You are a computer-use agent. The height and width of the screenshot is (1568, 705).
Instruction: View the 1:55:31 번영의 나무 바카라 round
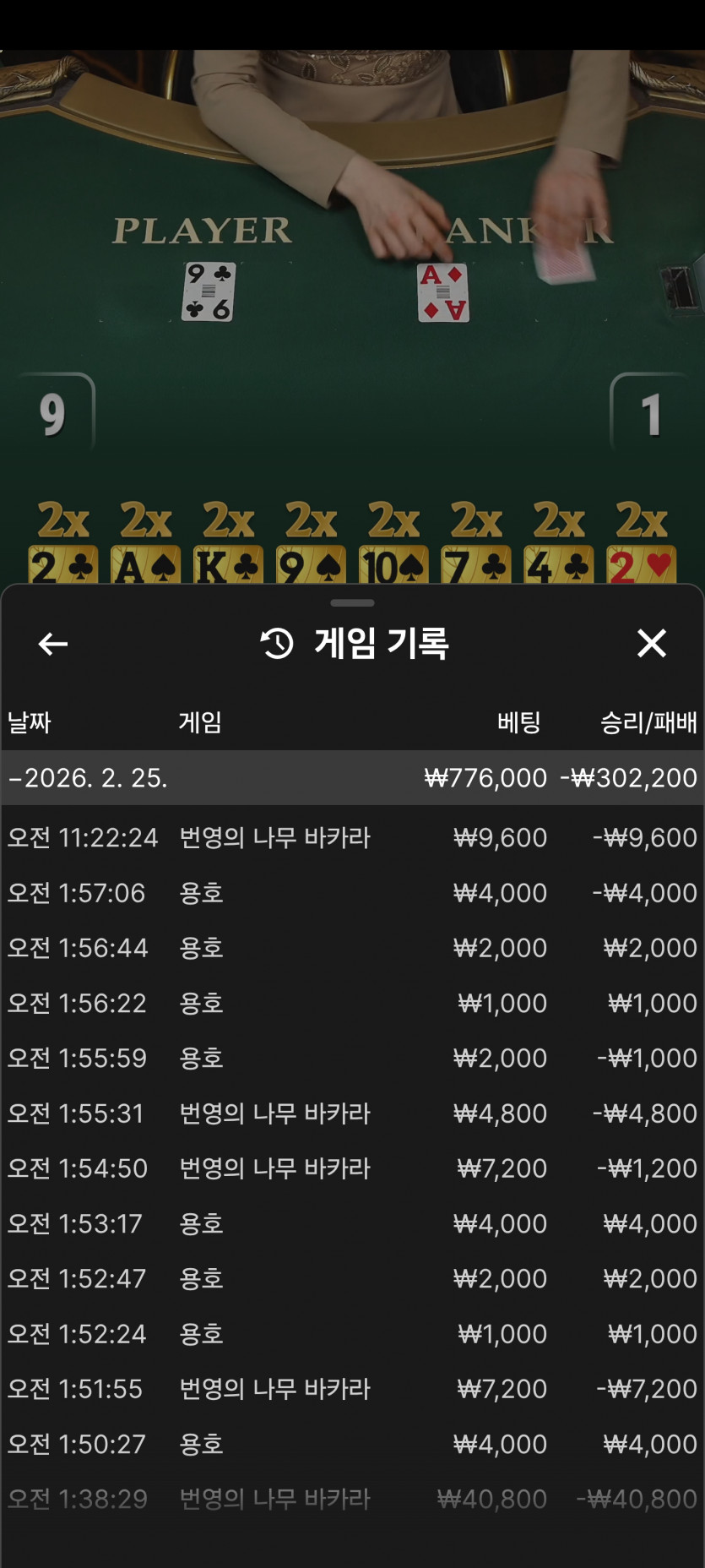352,1113
